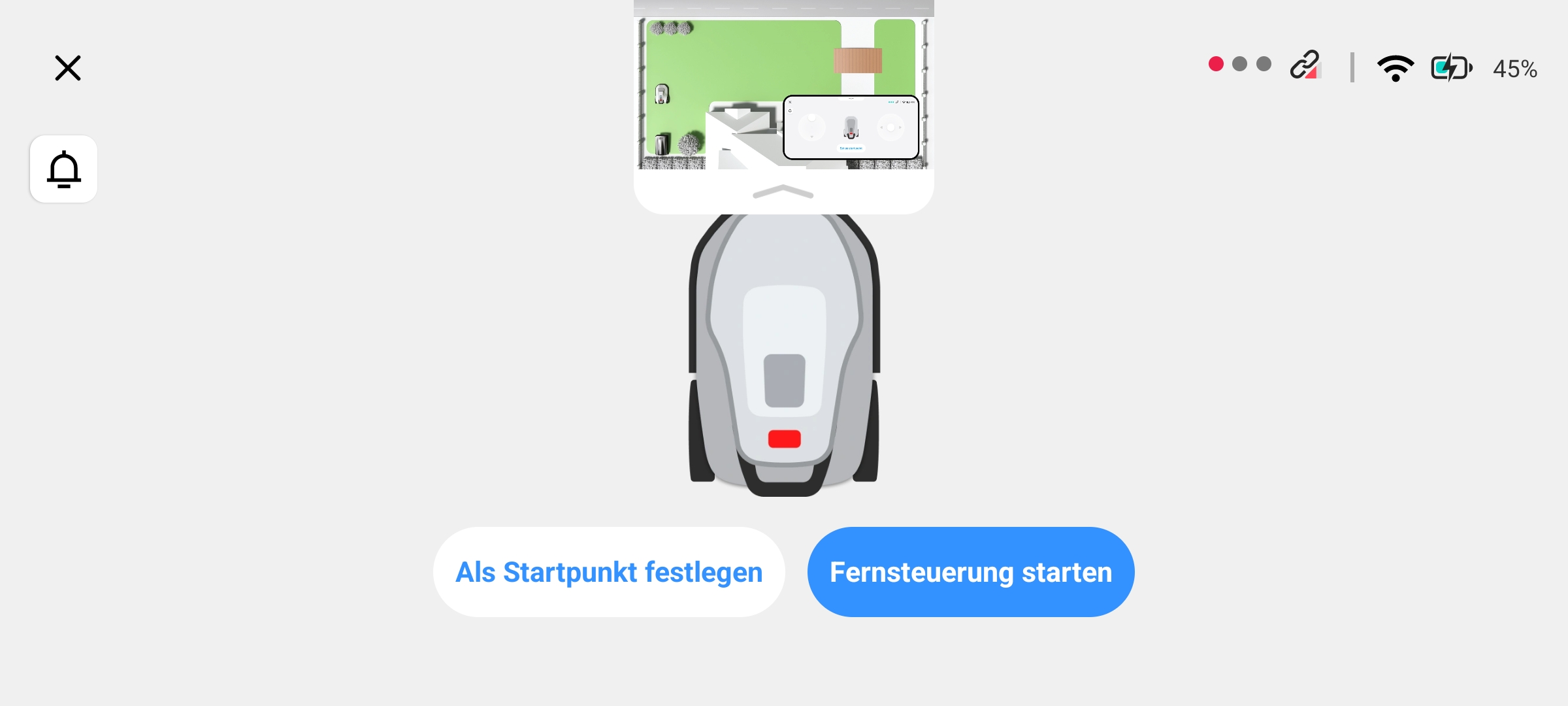Collapse the tutorial panel with the chevron
Viewport: 1568px width, 706px height.
[783, 192]
